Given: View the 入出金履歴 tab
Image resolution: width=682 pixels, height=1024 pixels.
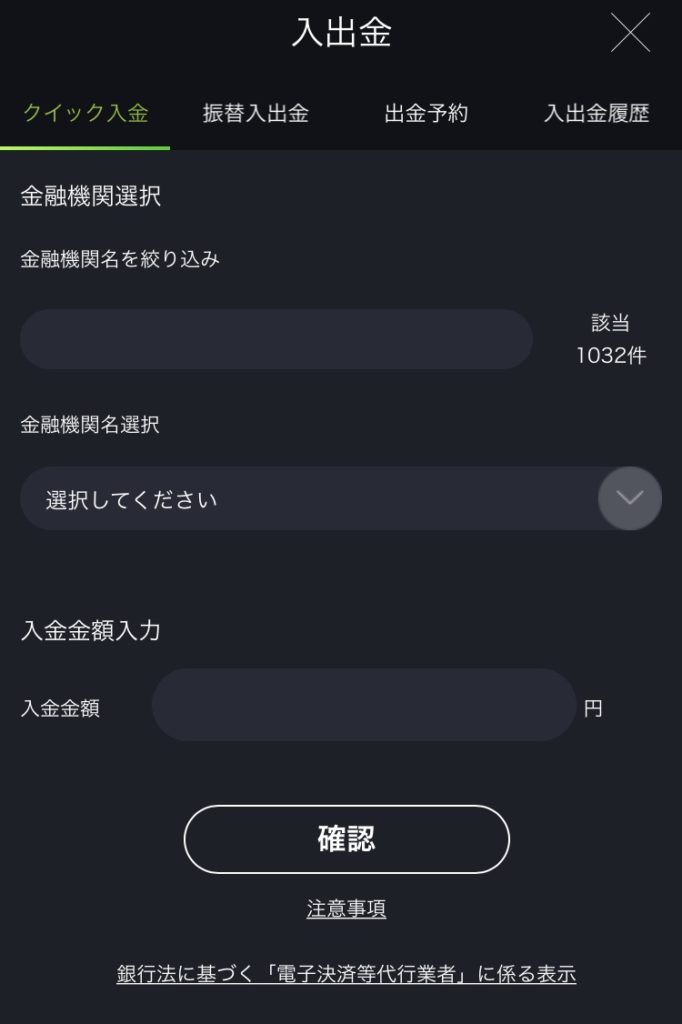Looking at the screenshot, I should tap(596, 114).
